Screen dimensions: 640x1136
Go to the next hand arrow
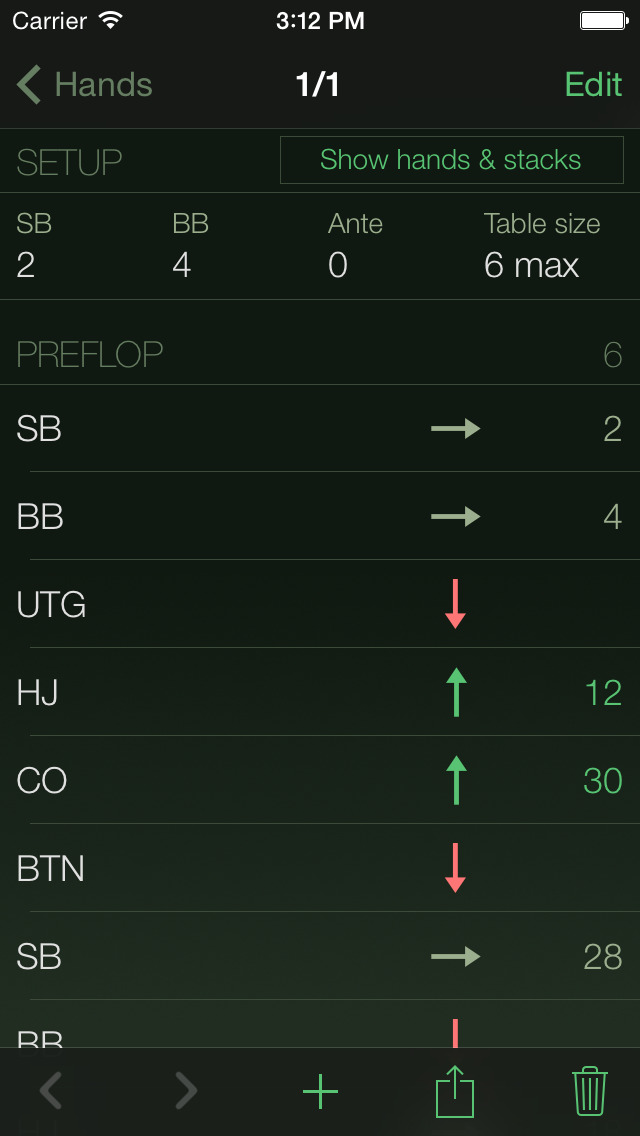pos(186,1091)
